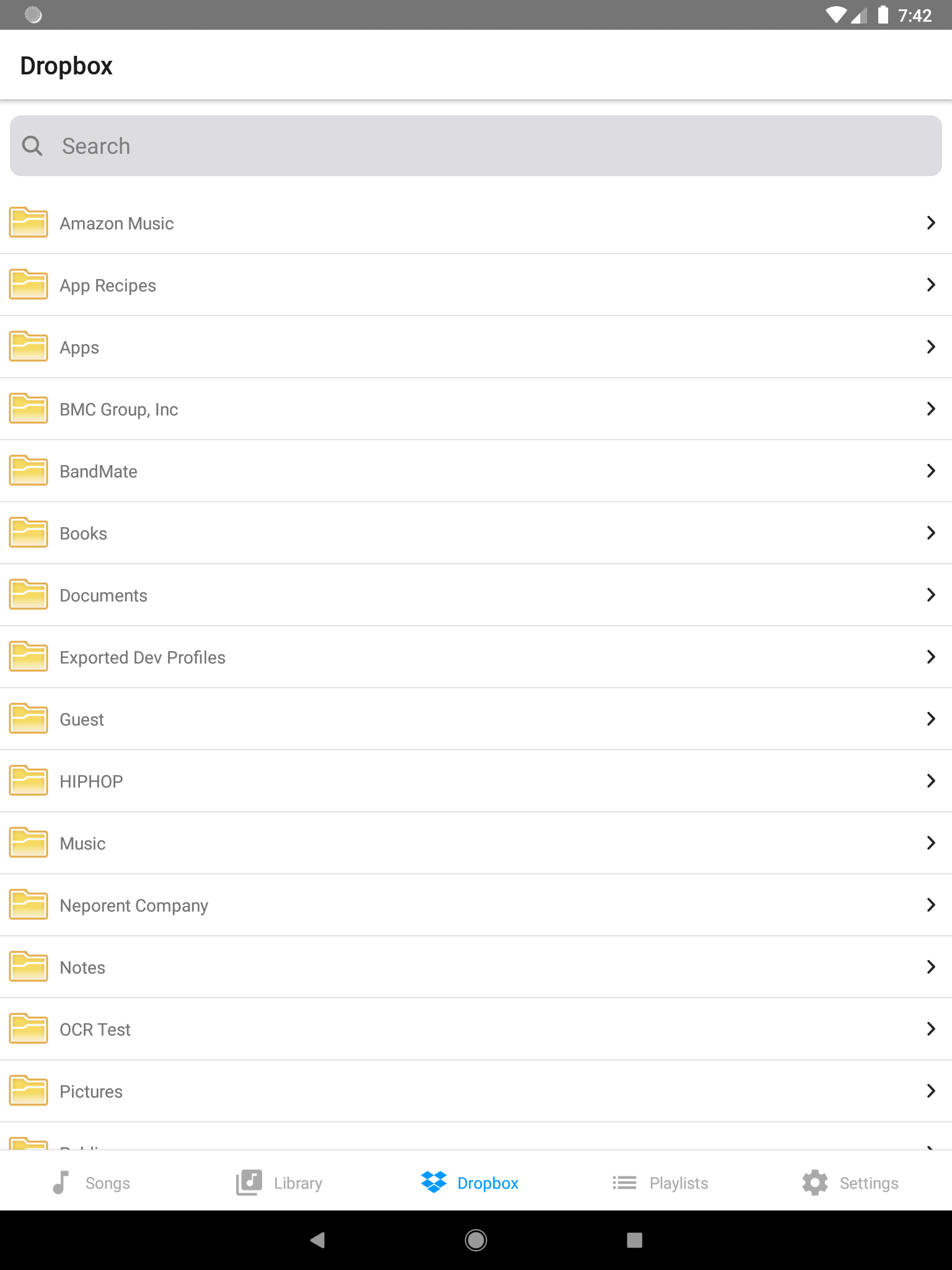Screen dimensions: 952x1270
Task: Tap the Android back navigation button
Action: (x=317, y=1240)
